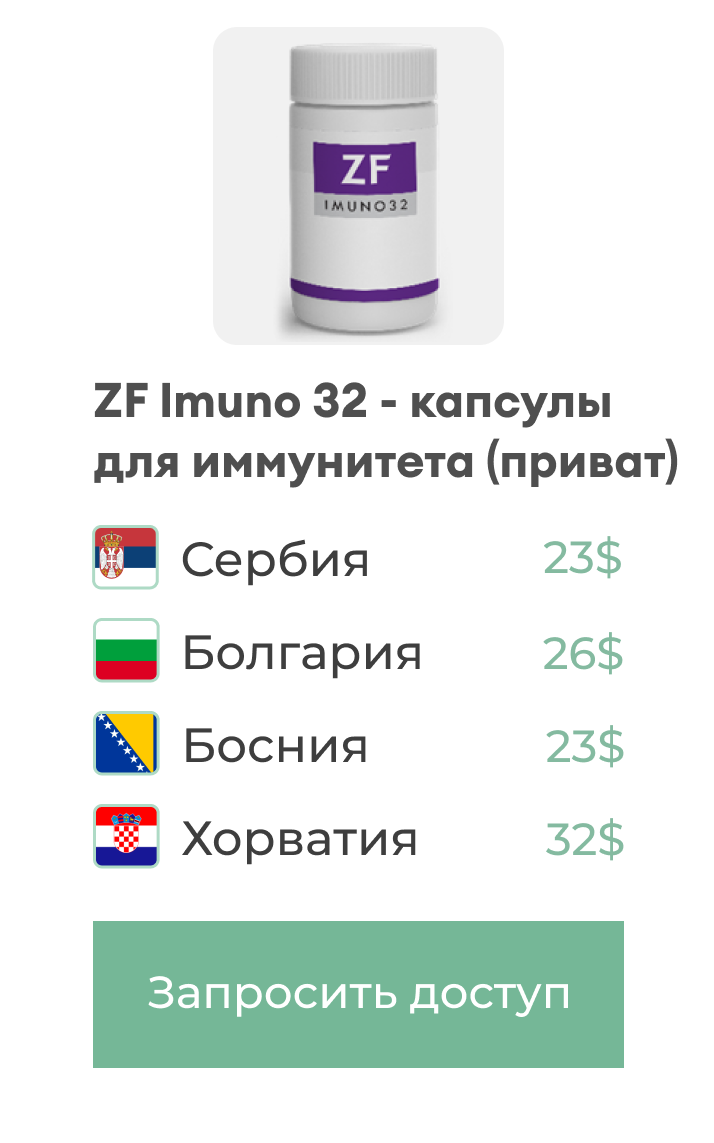Image resolution: width=714 pixels, height=1143 pixels.
Task: Tap the Запросить доступ button
Action: 358,994
